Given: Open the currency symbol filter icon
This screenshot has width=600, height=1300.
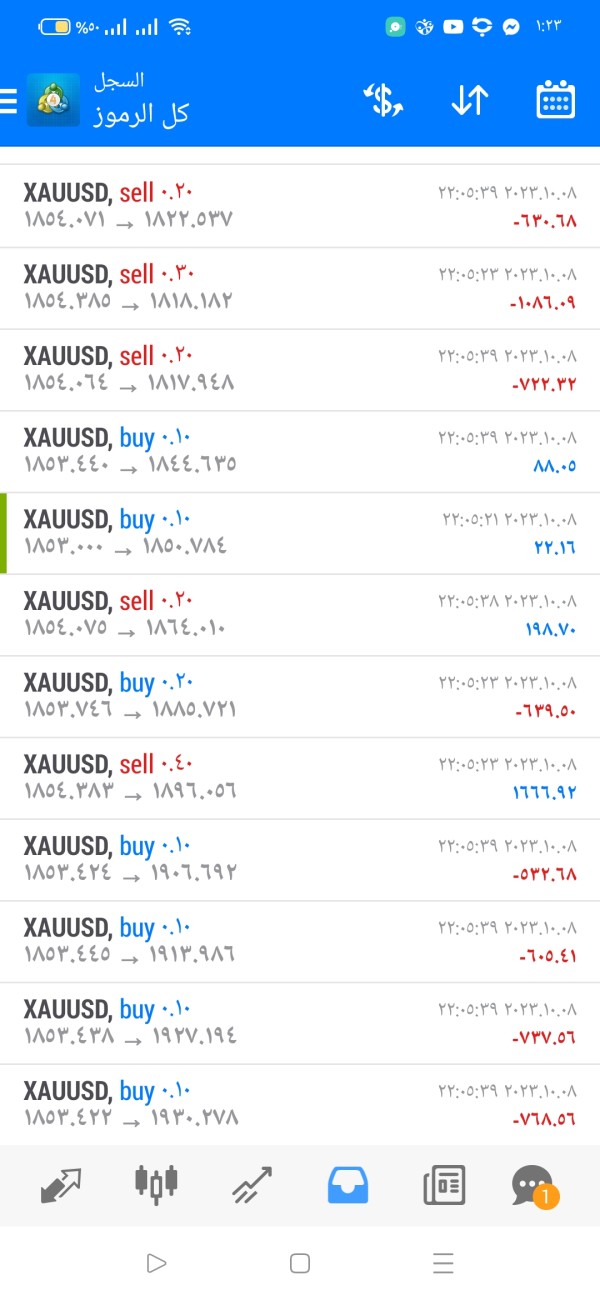Looking at the screenshot, I should coord(382,100).
